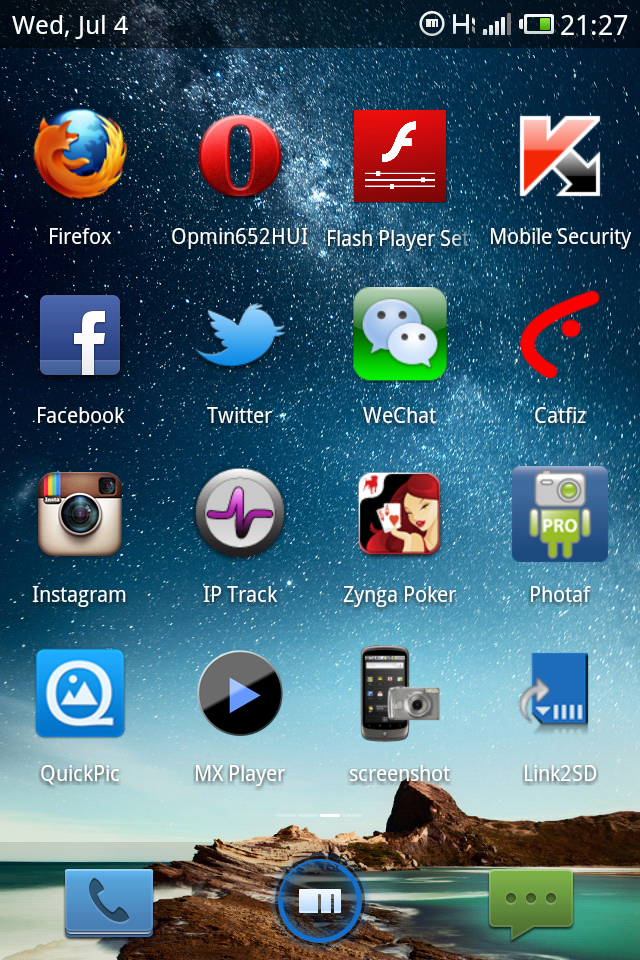
Task: Launch Twitter
Action: pos(239,336)
